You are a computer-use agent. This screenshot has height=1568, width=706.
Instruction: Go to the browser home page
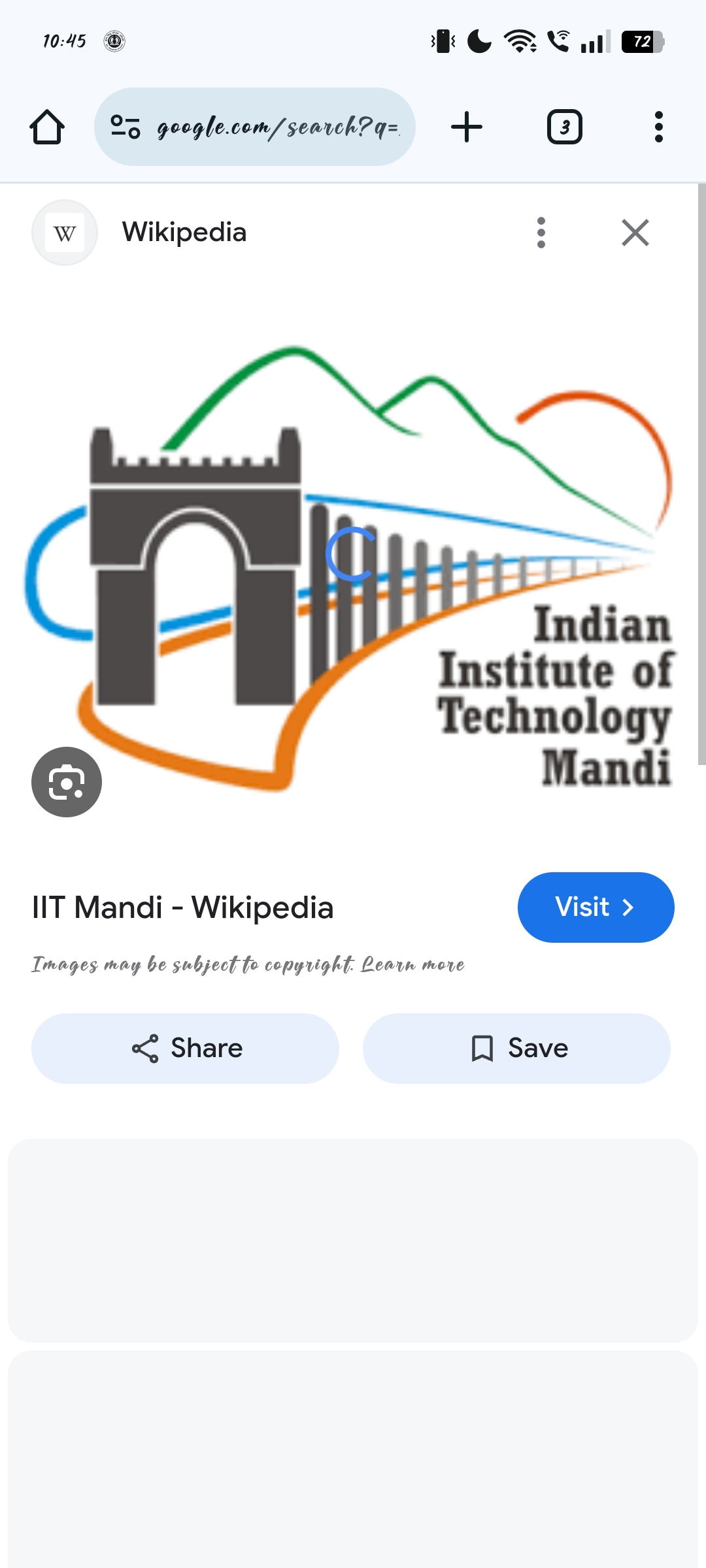coord(47,127)
